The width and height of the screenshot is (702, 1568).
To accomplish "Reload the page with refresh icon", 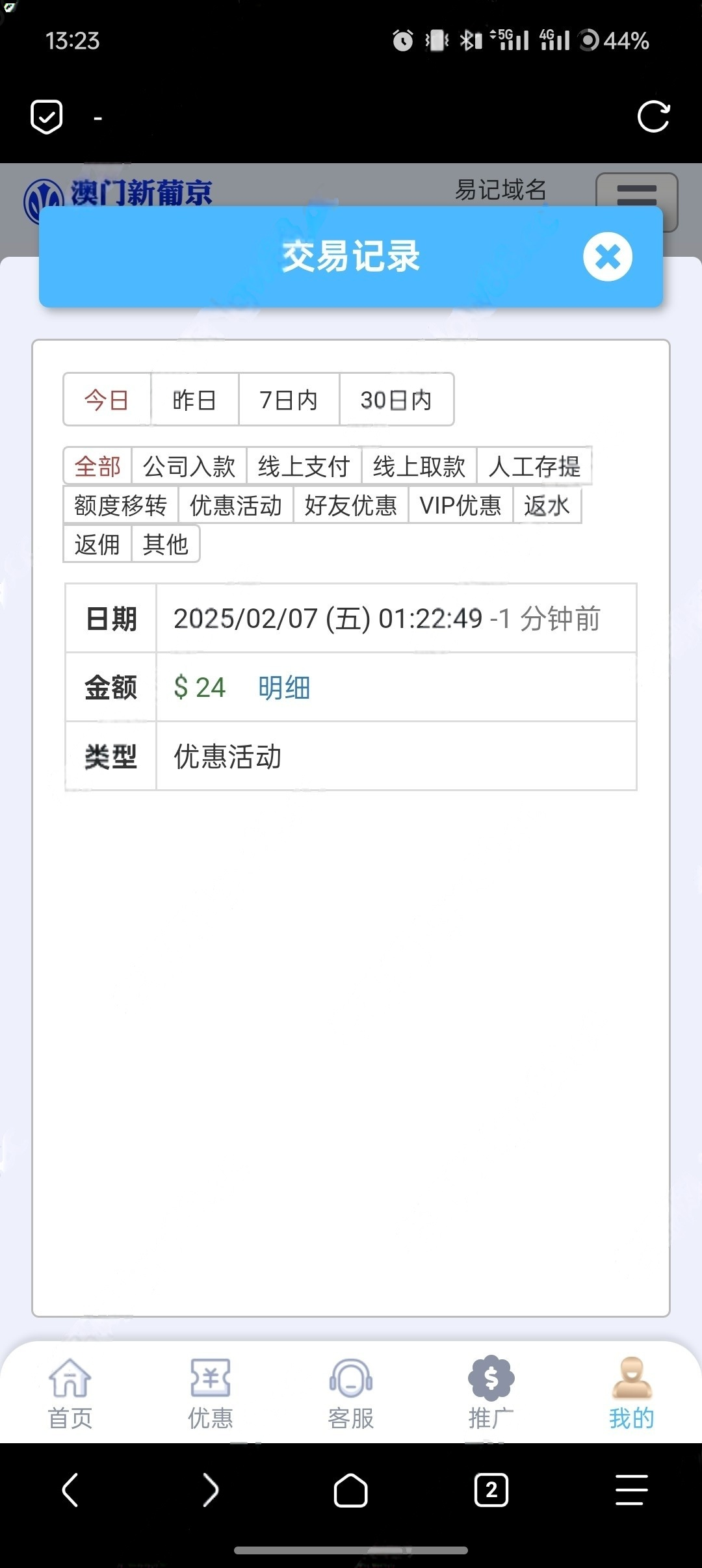I will (x=653, y=117).
